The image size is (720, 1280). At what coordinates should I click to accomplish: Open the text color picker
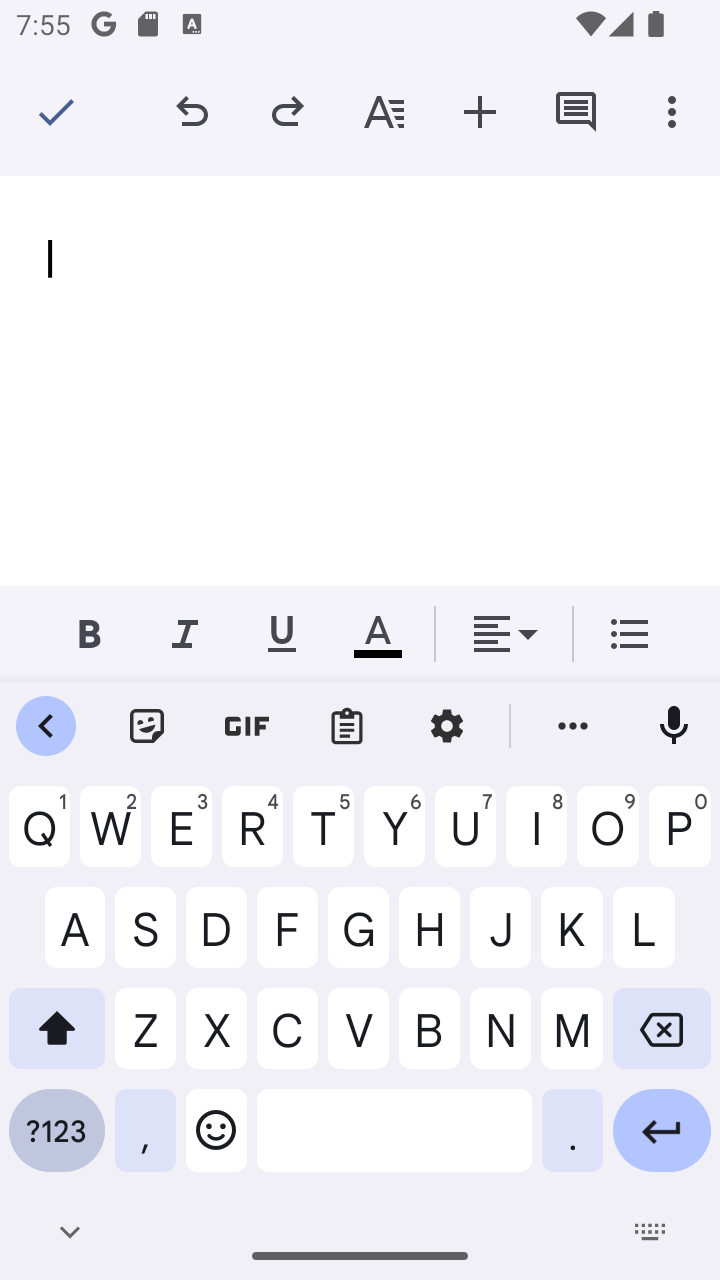click(x=378, y=636)
